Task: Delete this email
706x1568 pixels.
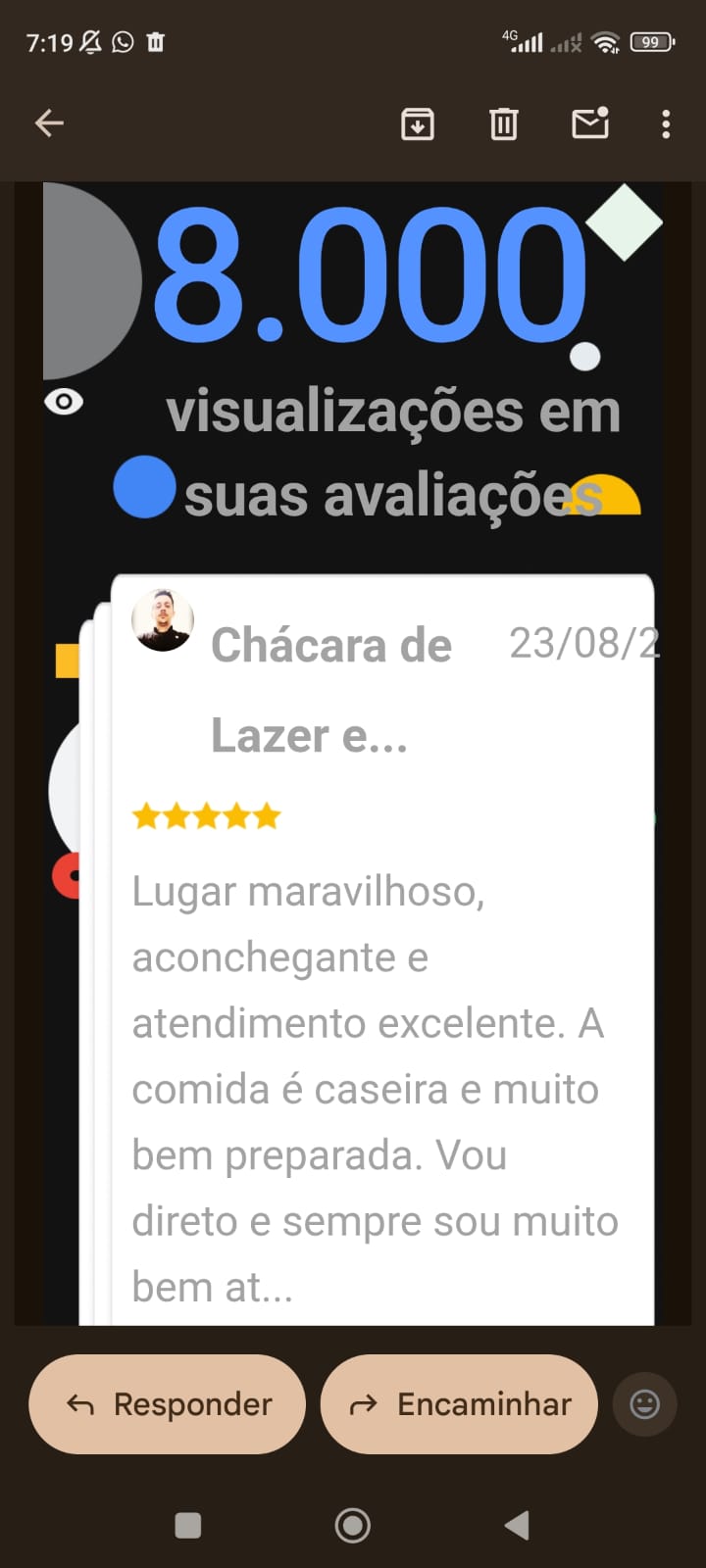Action: (x=503, y=124)
